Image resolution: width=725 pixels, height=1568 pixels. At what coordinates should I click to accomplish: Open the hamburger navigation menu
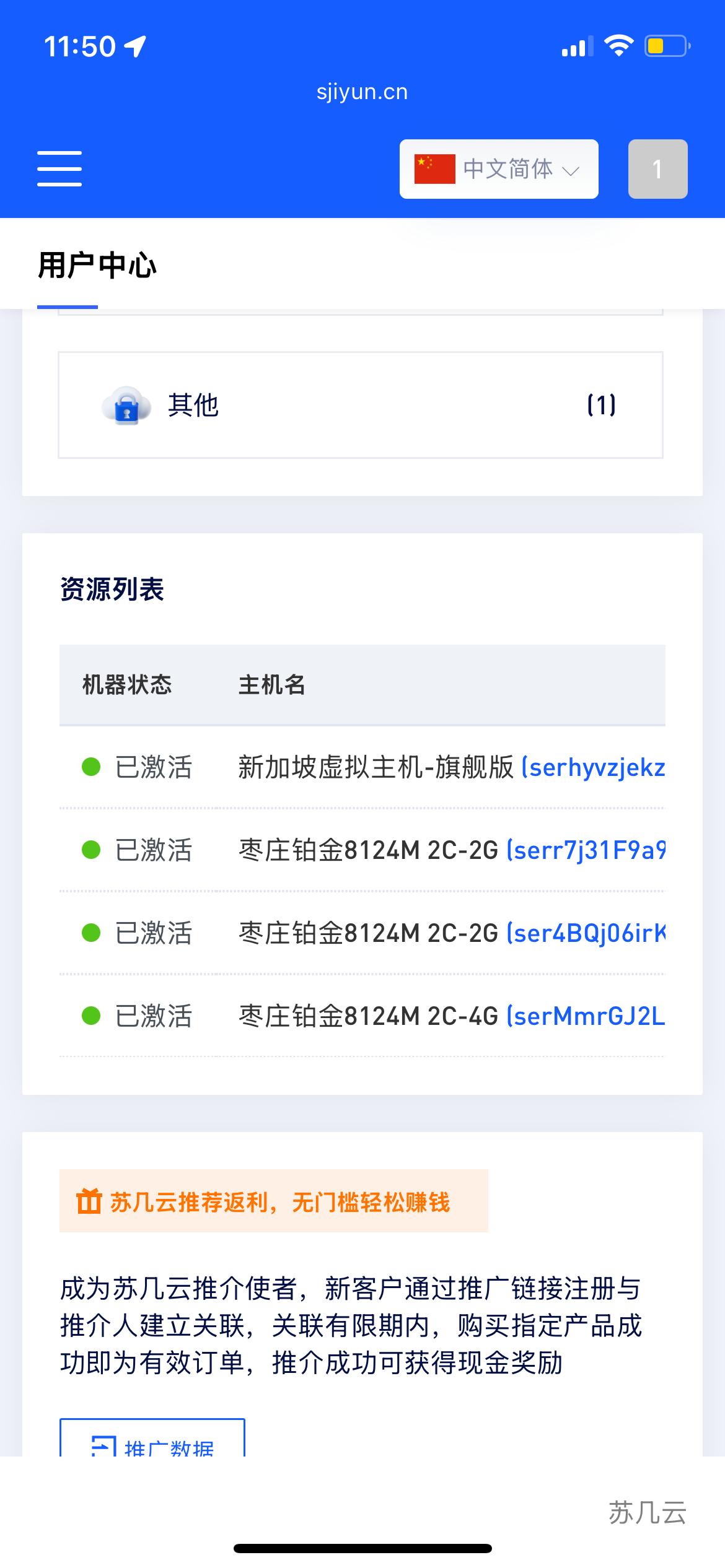[59, 168]
